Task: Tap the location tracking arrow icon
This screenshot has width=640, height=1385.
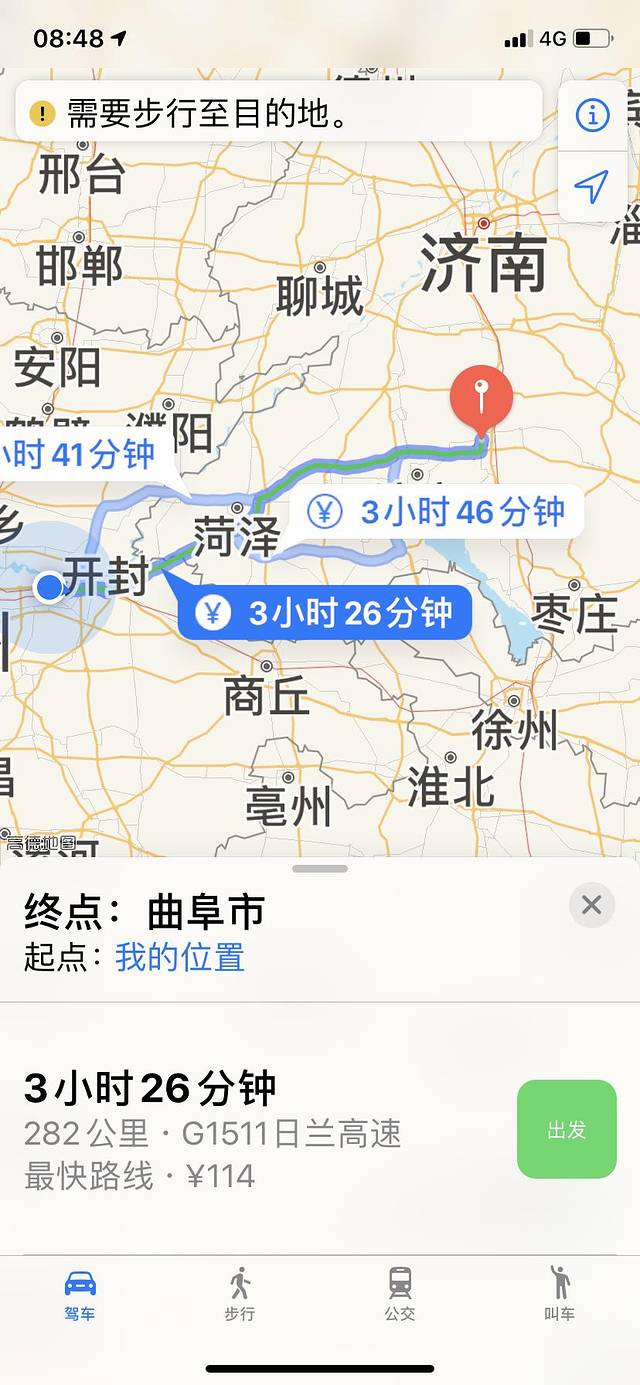Action: [x=592, y=186]
